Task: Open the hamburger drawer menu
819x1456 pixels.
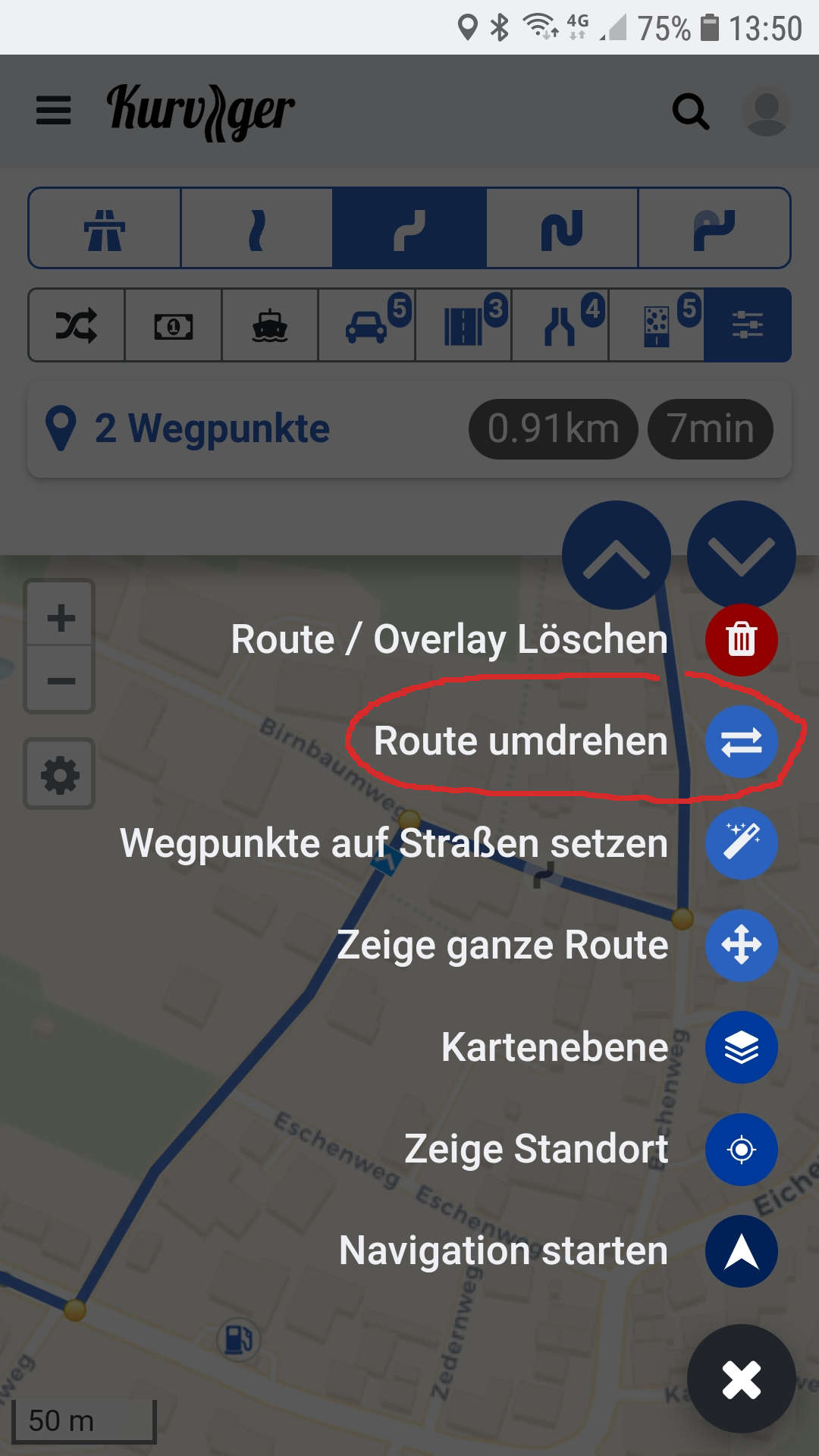Action: tap(53, 111)
